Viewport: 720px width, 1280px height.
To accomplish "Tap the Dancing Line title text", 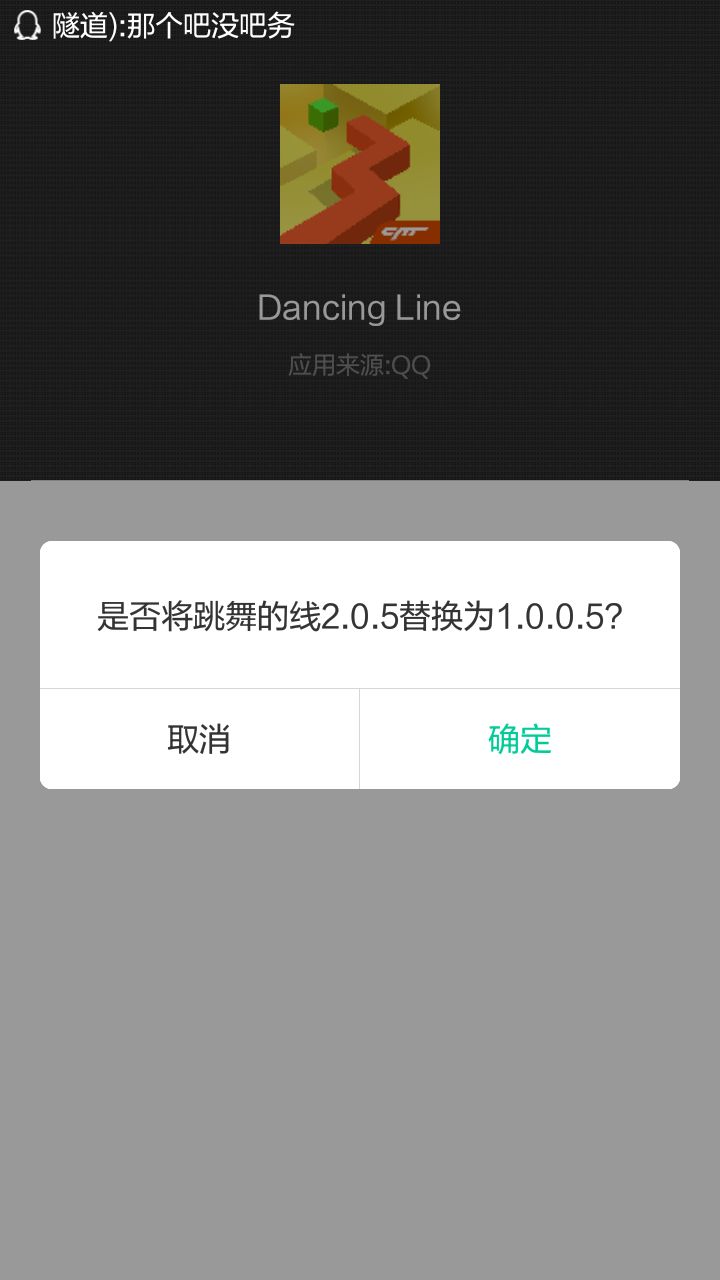I will point(360,308).
